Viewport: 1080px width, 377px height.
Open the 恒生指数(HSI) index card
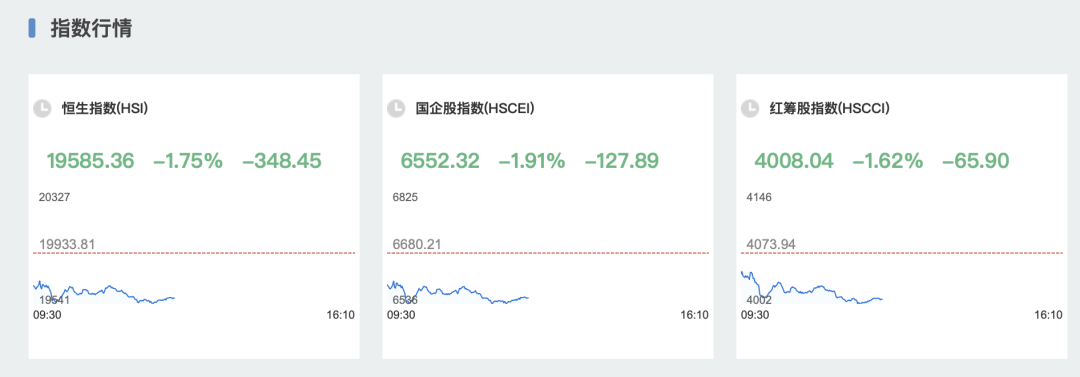click(194, 216)
